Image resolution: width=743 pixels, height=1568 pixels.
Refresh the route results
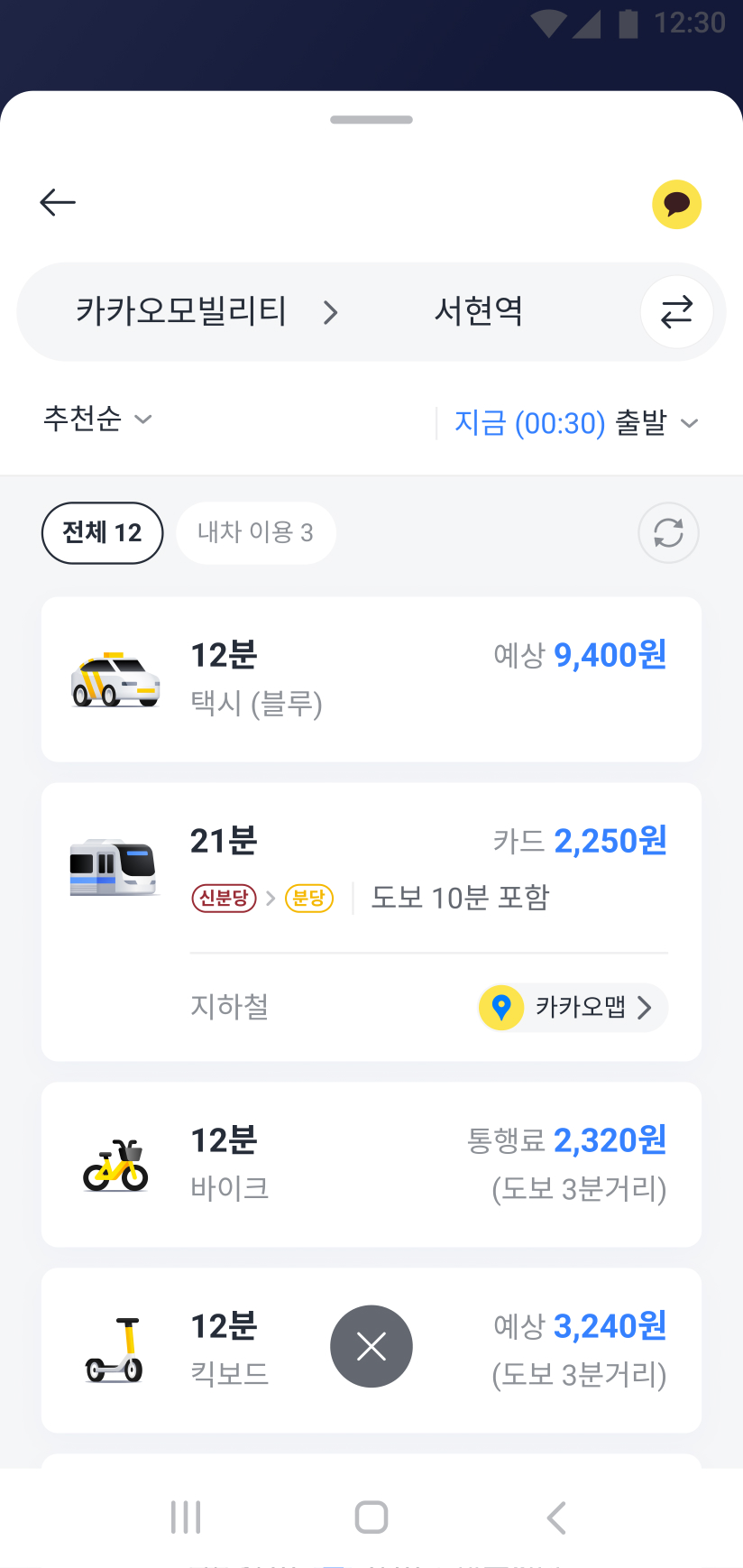click(x=668, y=533)
